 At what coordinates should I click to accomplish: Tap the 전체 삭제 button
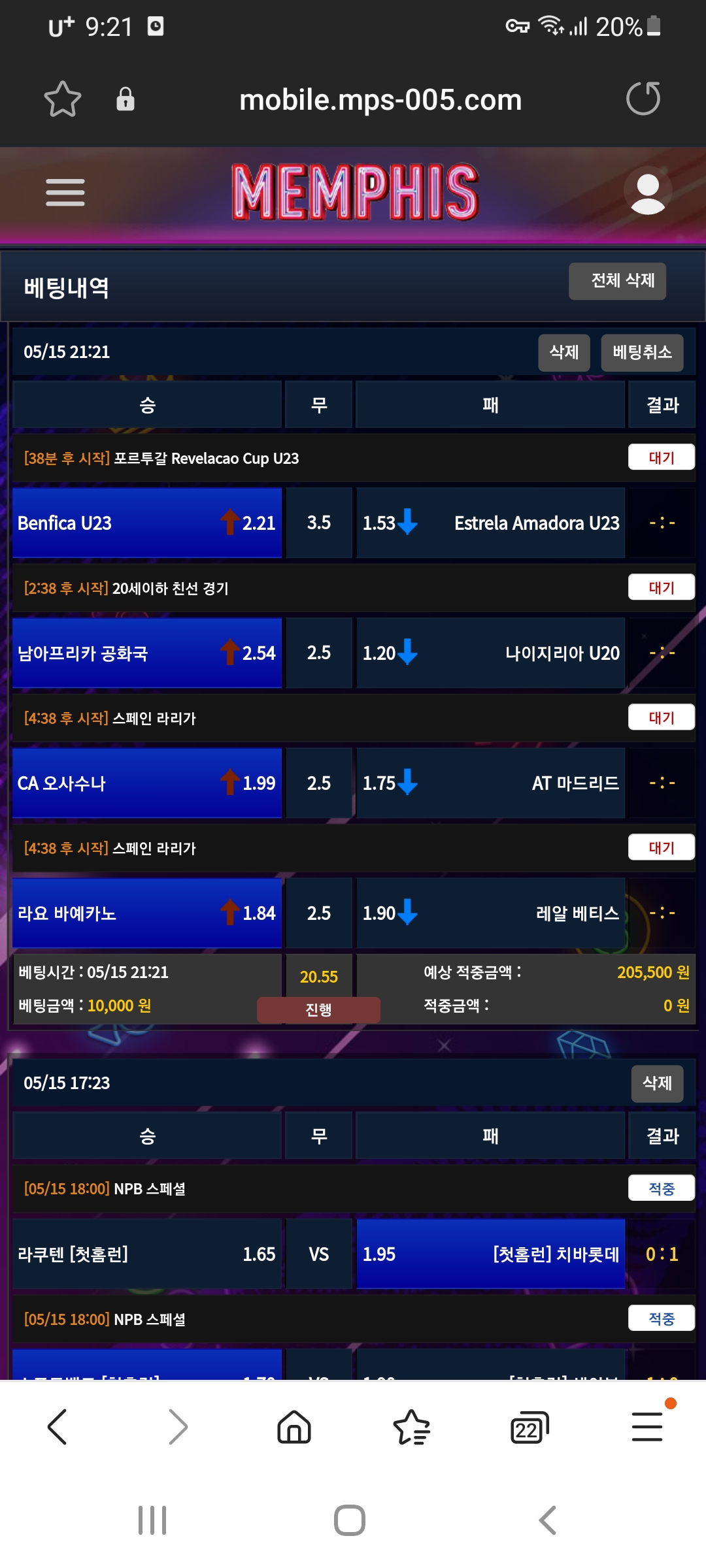point(617,281)
